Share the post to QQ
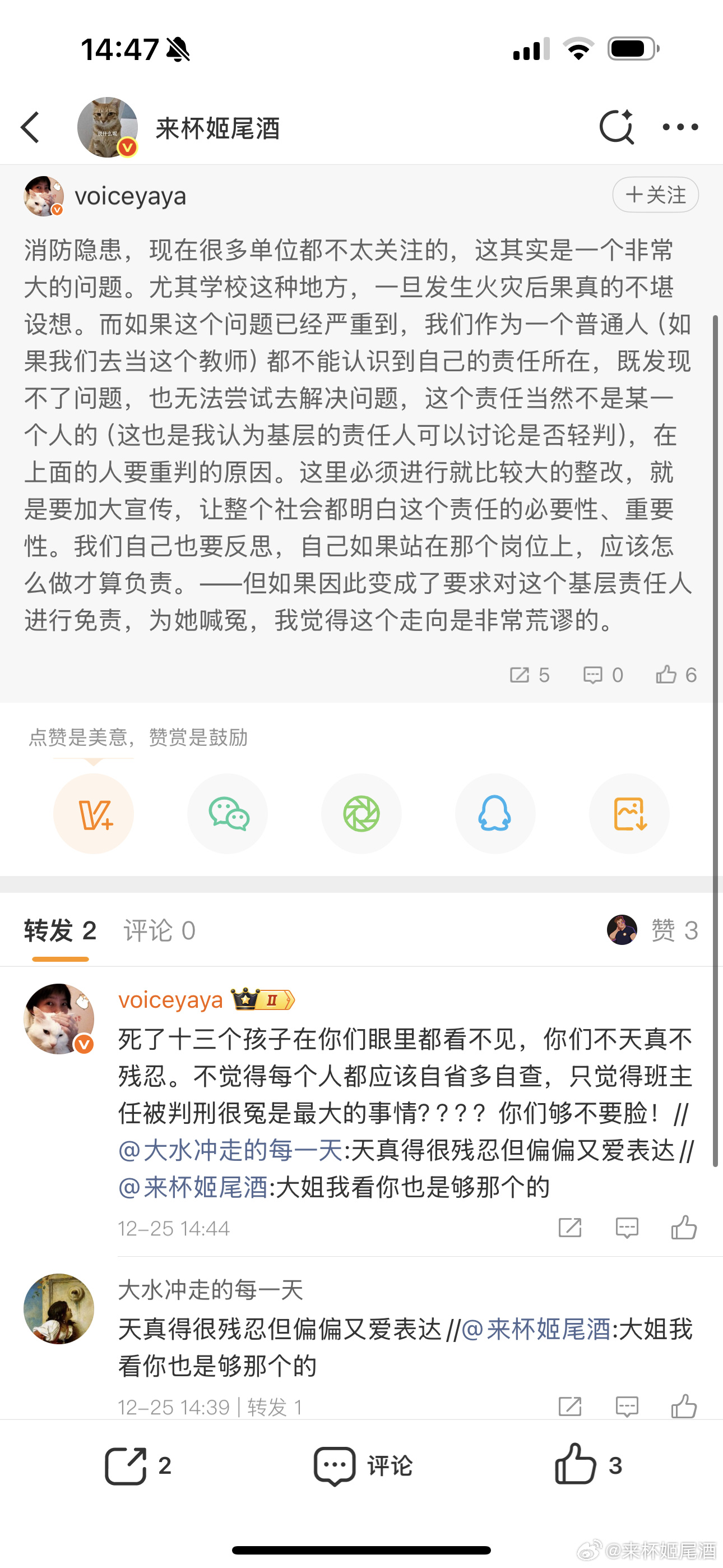 click(495, 814)
